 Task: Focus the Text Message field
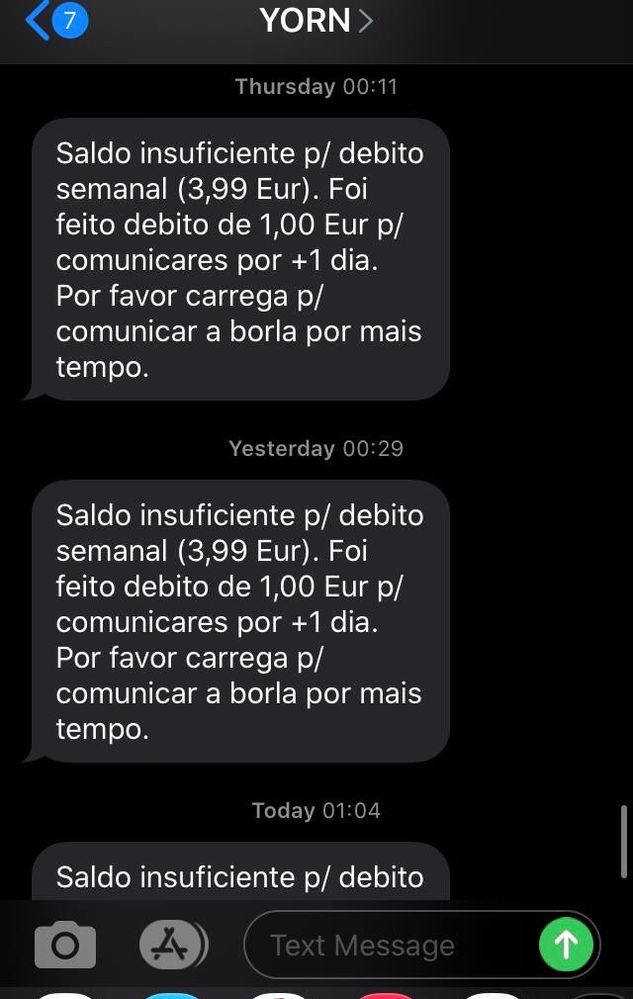(x=390, y=945)
